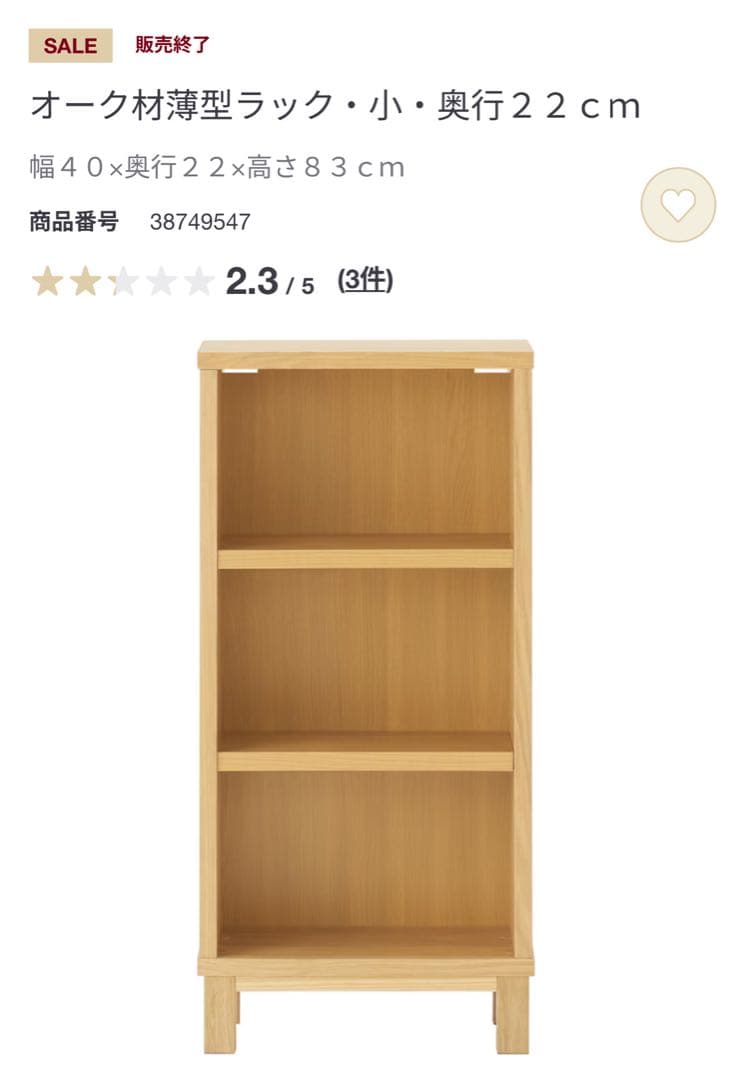
Task: Click the 販売終了 status label
Action: click(x=172, y=44)
